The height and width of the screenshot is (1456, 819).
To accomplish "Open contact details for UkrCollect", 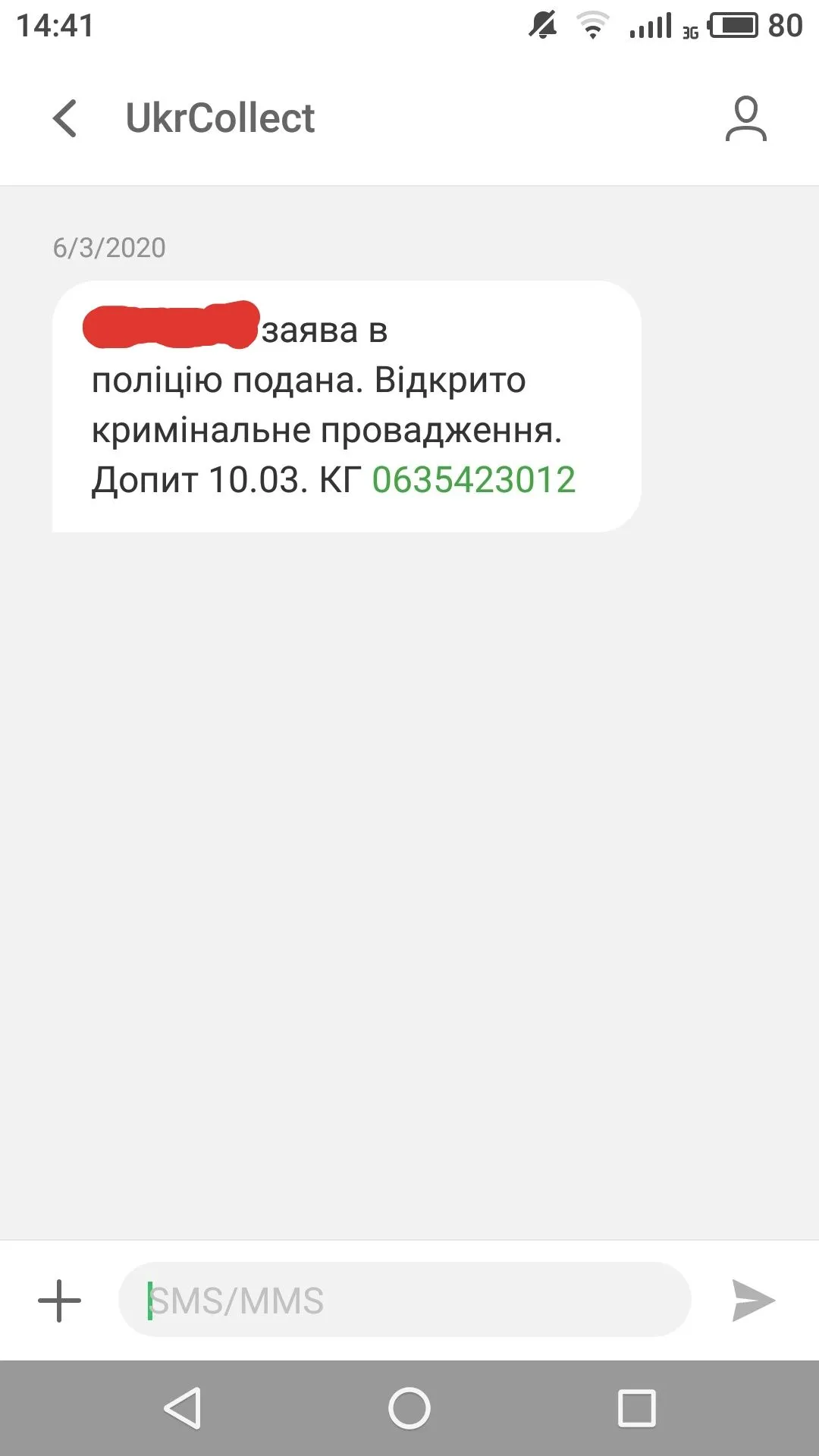I will coord(745,119).
